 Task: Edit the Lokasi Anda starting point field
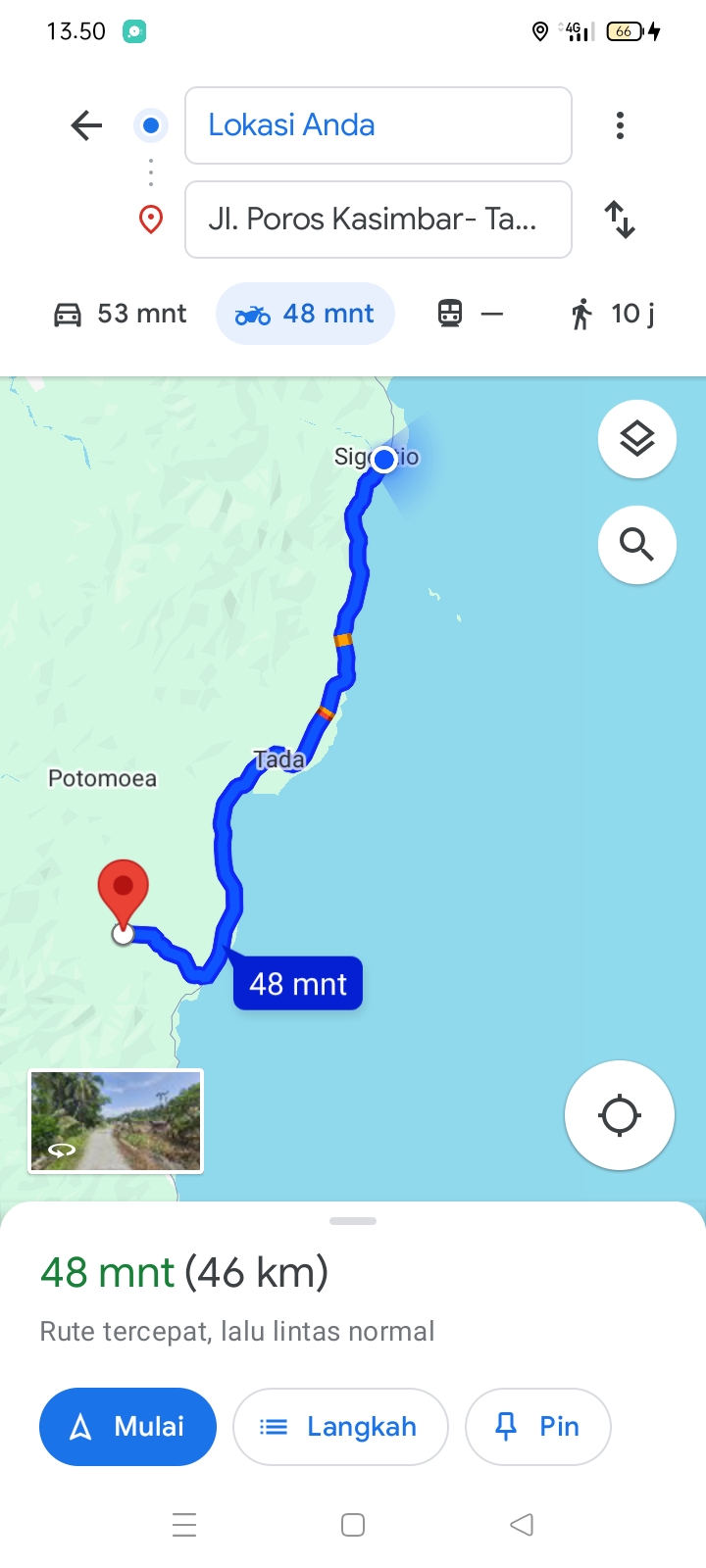(378, 125)
